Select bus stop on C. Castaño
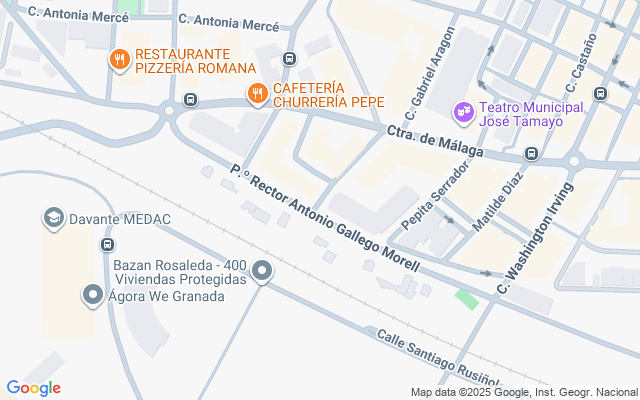This screenshot has width=640, height=400. pyautogui.click(x=601, y=94)
